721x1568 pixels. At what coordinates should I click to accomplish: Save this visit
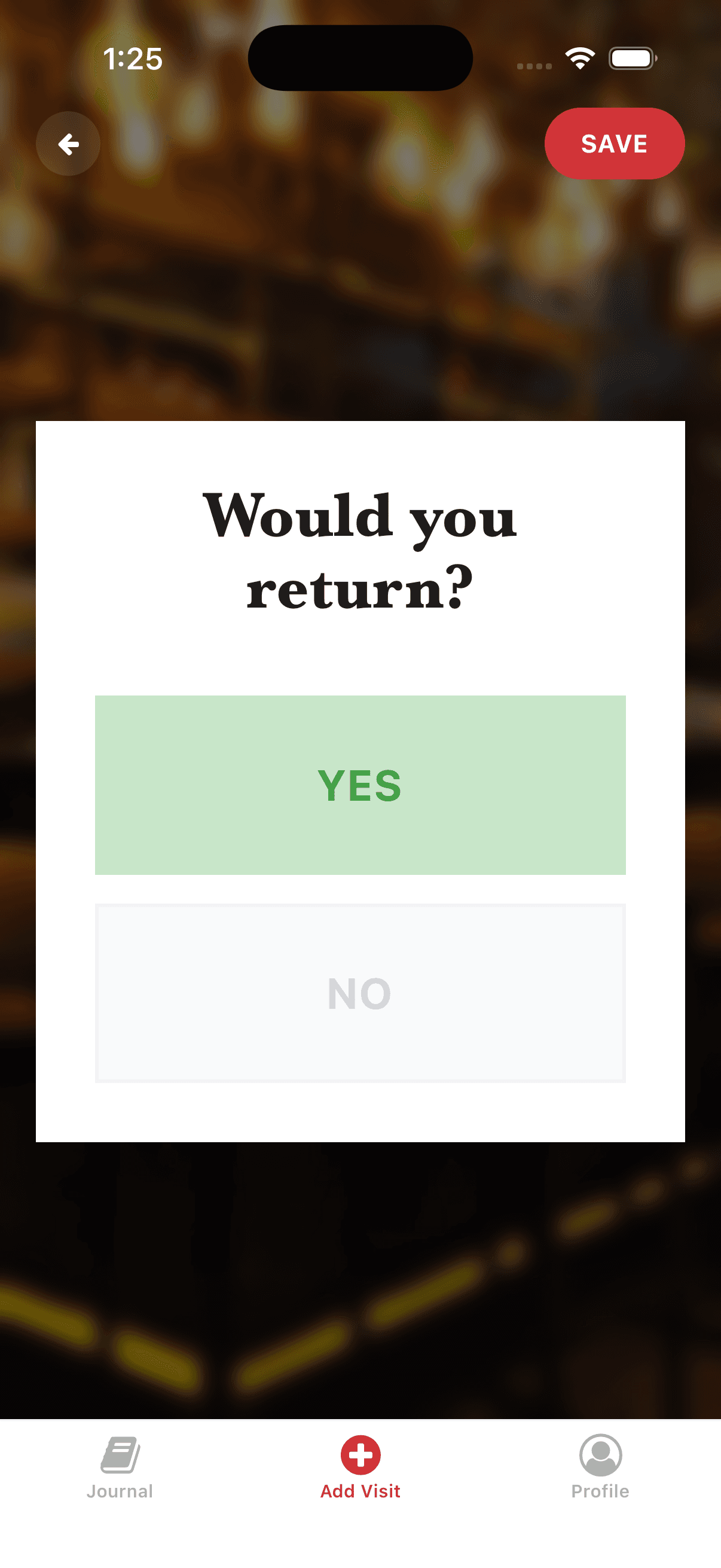[x=614, y=144]
